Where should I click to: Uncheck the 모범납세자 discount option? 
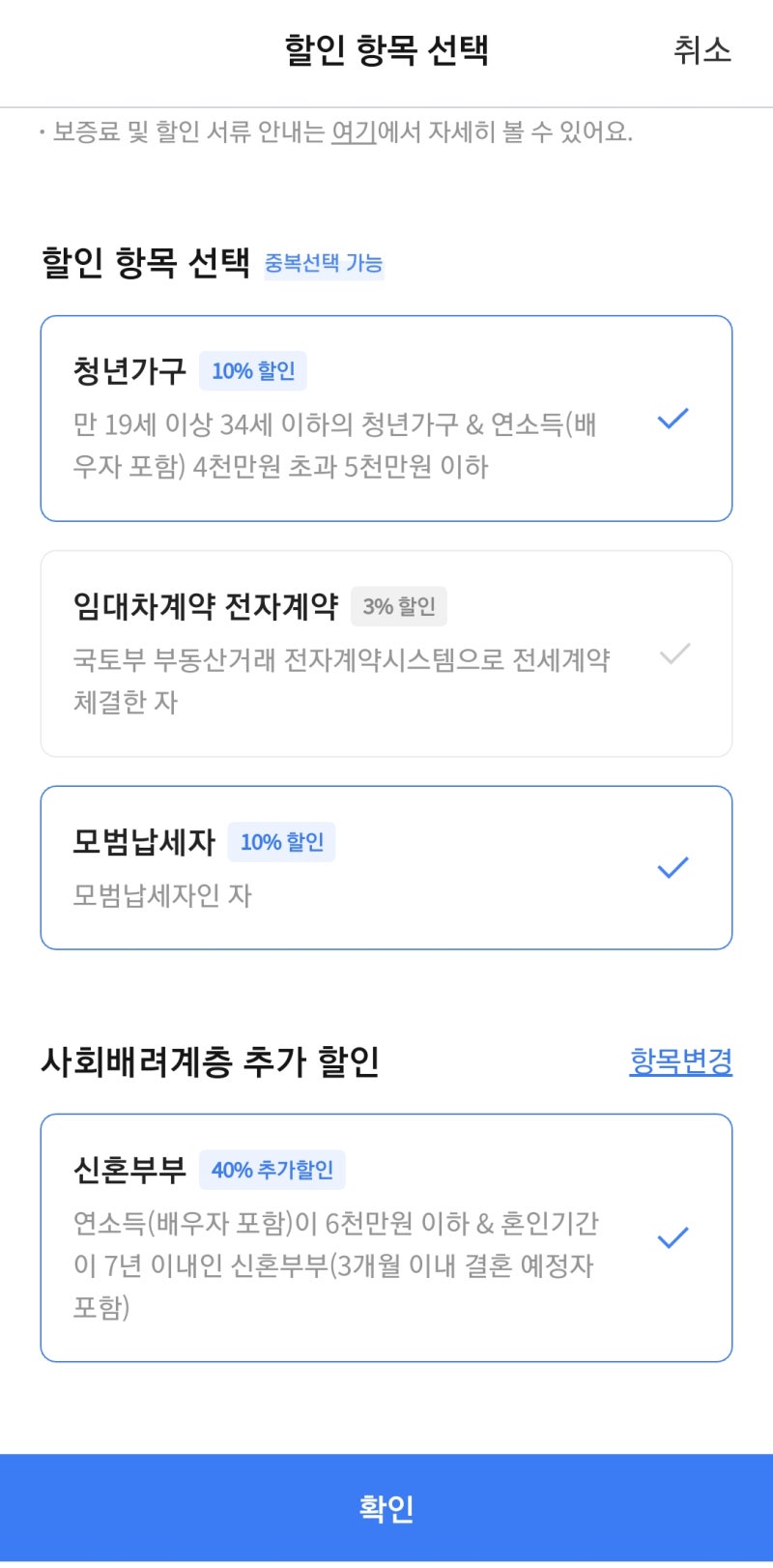tap(673, 868)
